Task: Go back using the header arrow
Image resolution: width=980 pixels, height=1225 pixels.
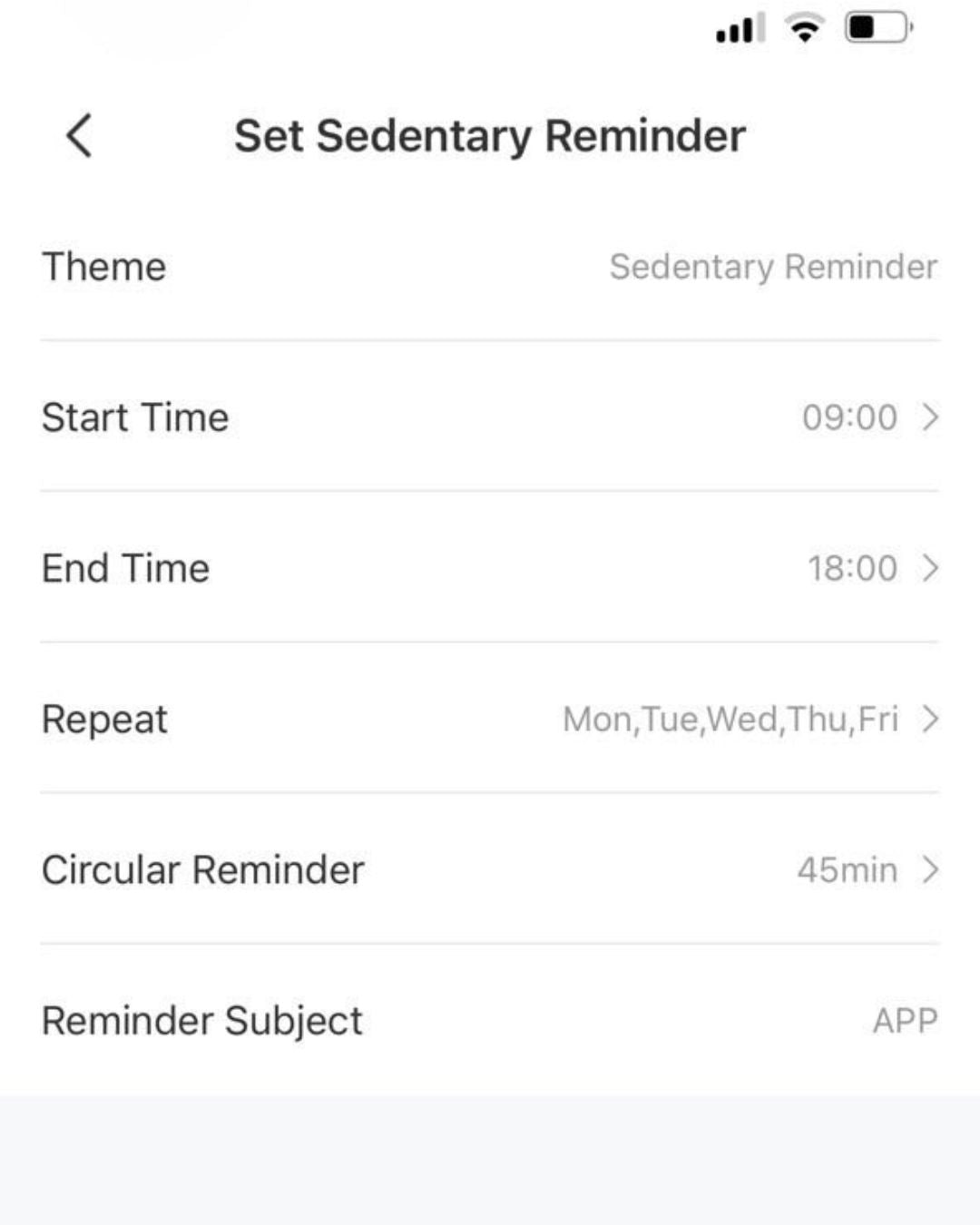Action: pos(80,136)
